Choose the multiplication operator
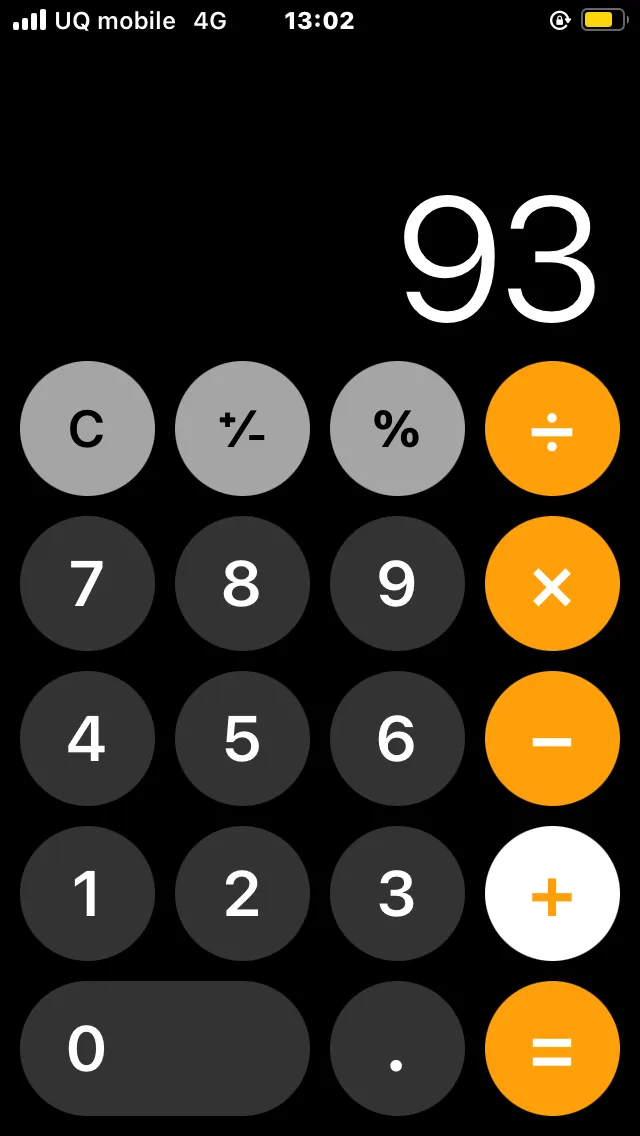Image resolution: width=640 pixels, height=1136 pixels. (x=552, y=584)
